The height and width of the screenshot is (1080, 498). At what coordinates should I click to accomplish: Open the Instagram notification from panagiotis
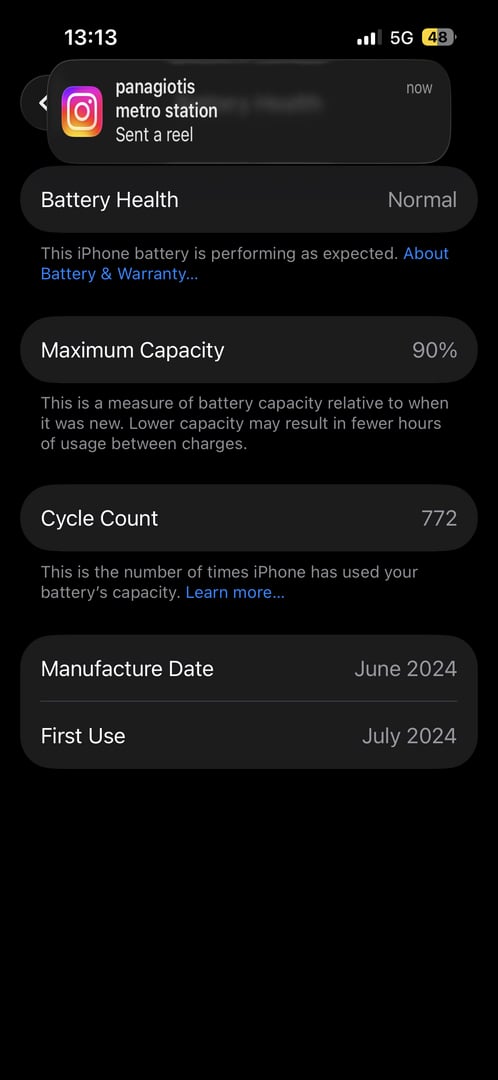pyautogui.click(x=249, y=111)
